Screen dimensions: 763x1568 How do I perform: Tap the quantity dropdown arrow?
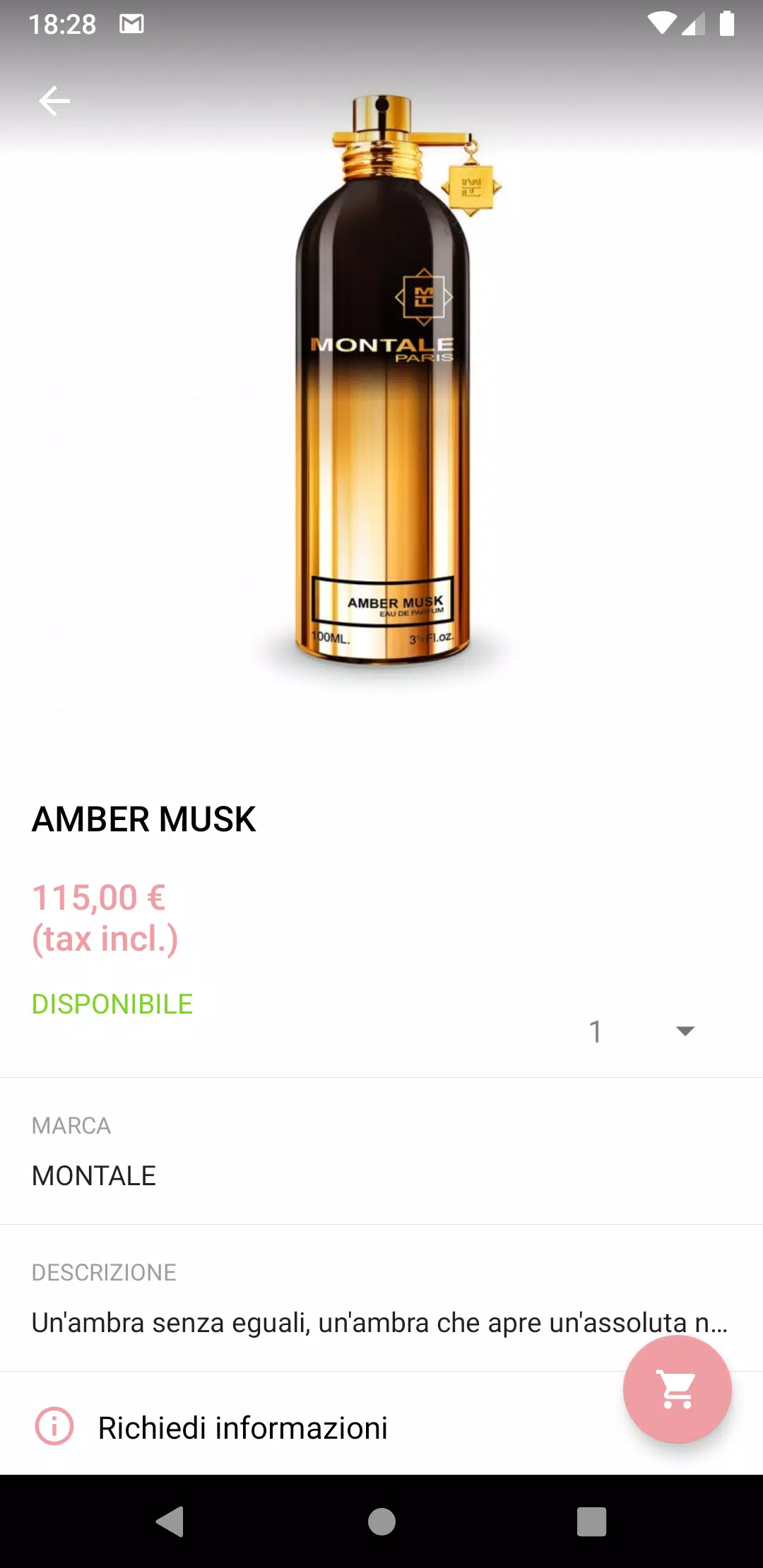[x=682, y=1031]
